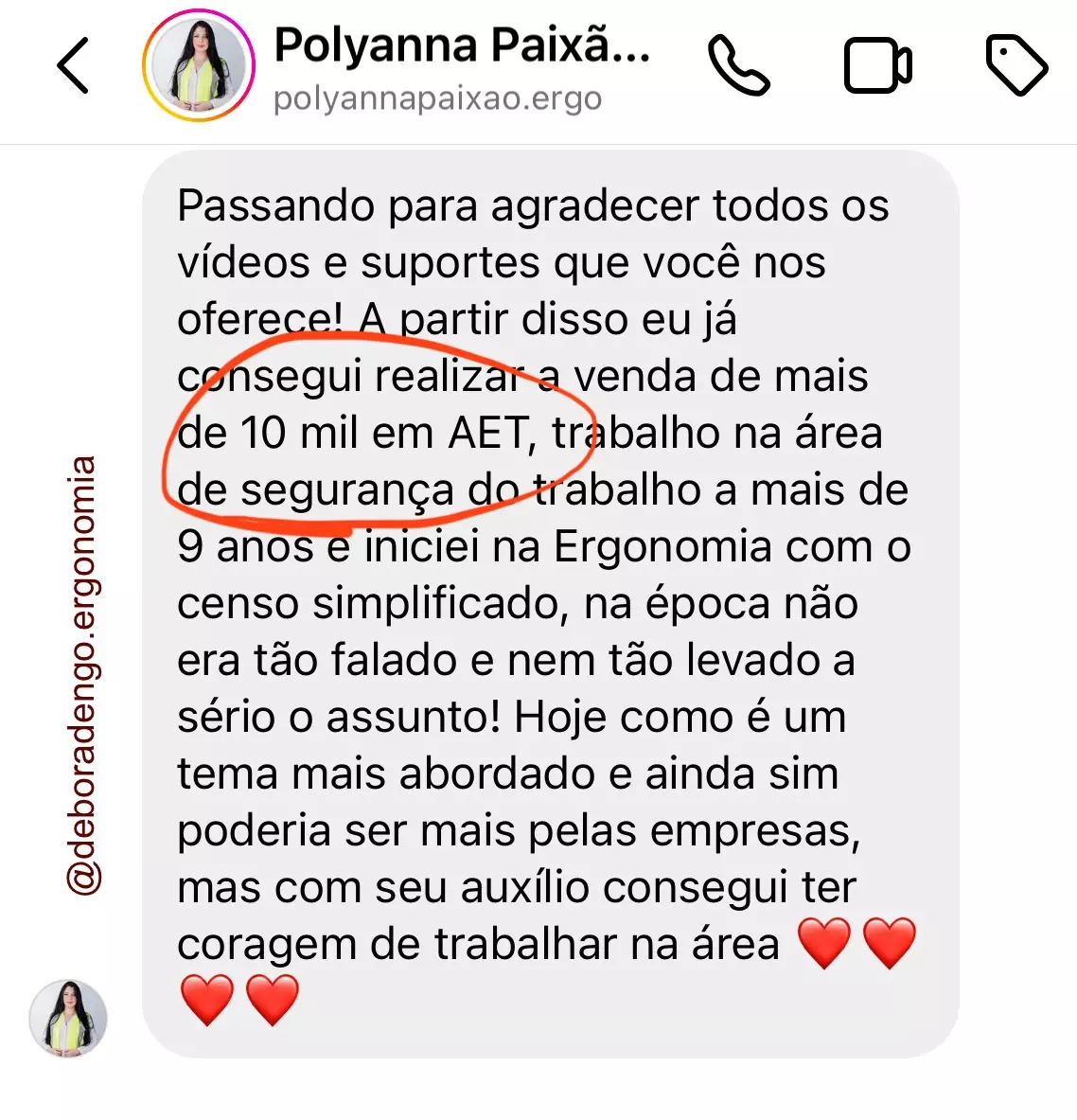This screenshot has height=1120, width=1077.
Task: Open Polyanna Paixão's profile from header
Action: 461,46
